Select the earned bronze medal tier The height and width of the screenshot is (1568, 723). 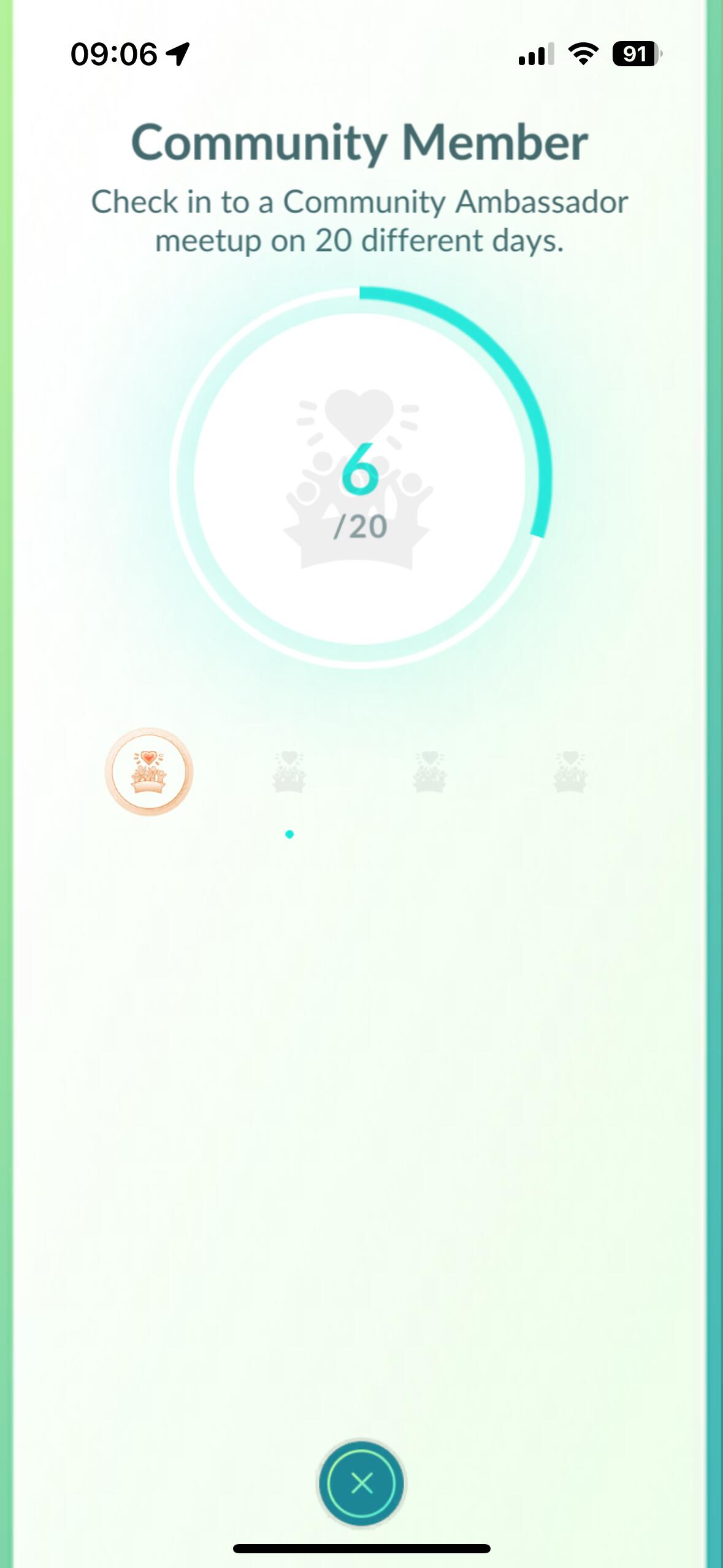coord(149,772)
